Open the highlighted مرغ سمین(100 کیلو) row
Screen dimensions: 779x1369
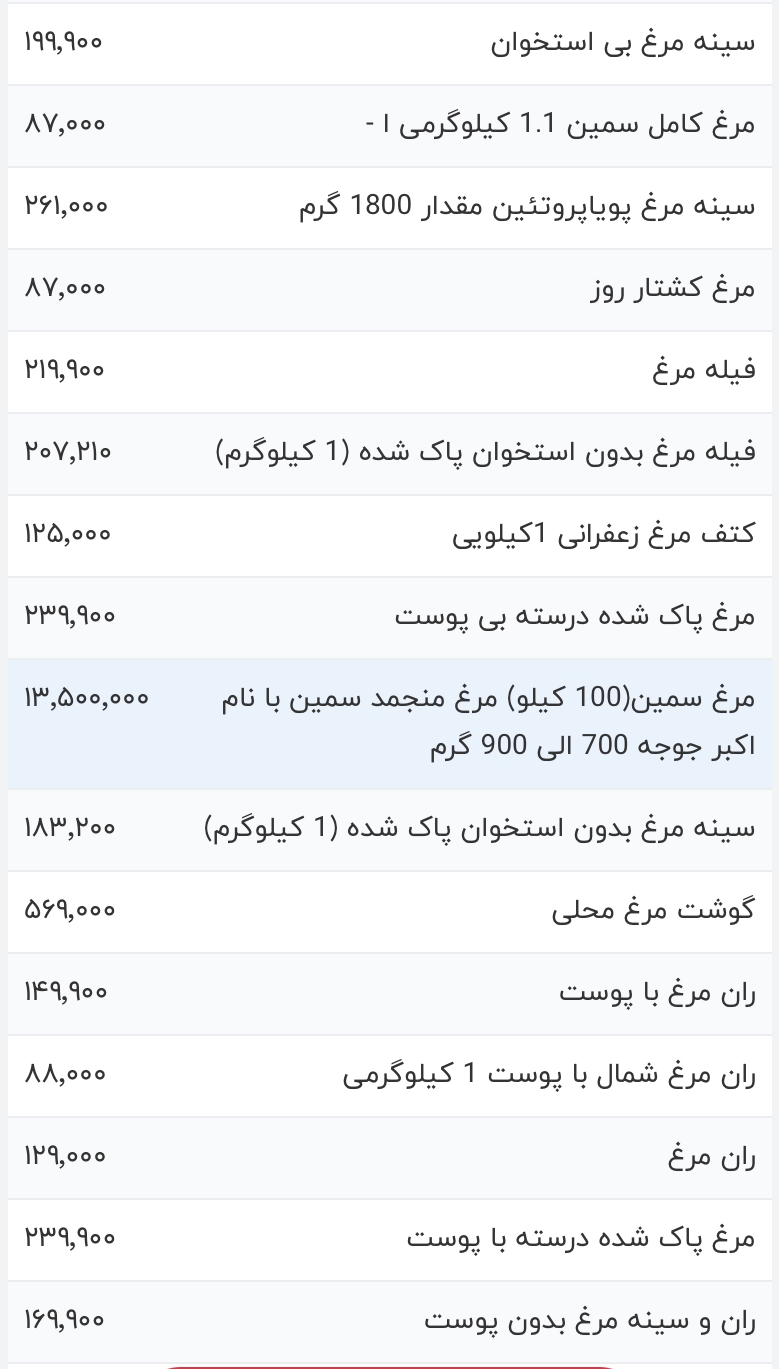click(490, 723)
